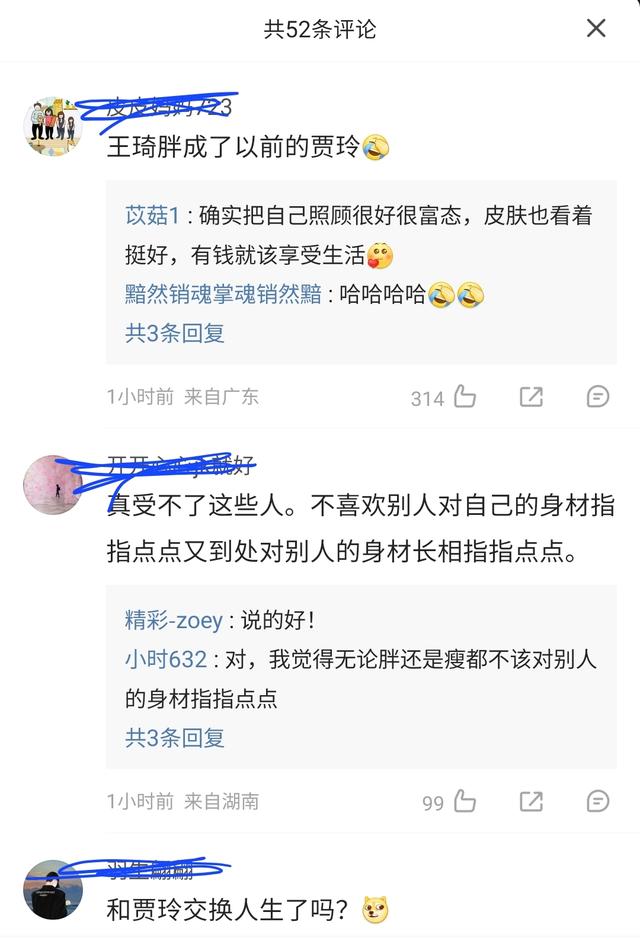
Task: Open 黯然销魂掌魂销然黯 profile link
Action: (x=223, y=294)
